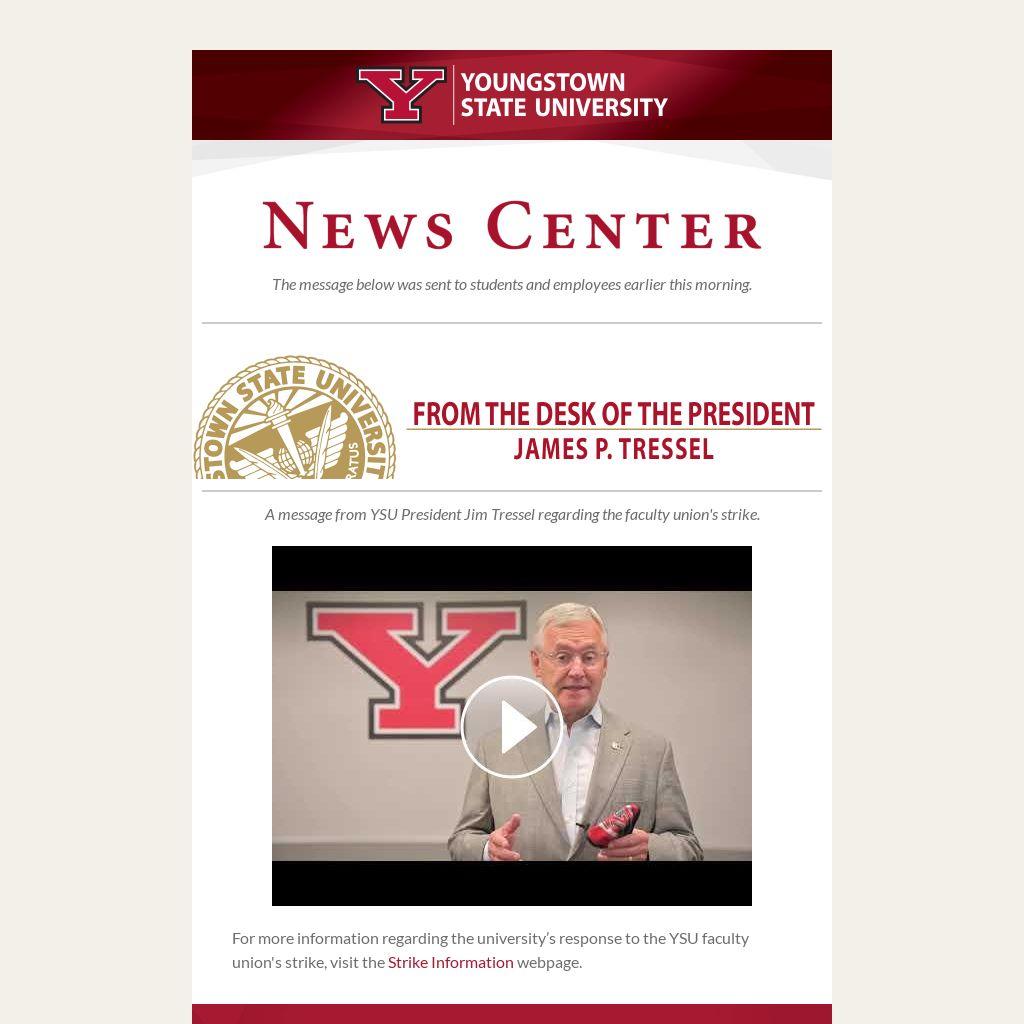Play the President Tressel video message
This screenshot has height=1024, width=1024.
click(511, 727)
